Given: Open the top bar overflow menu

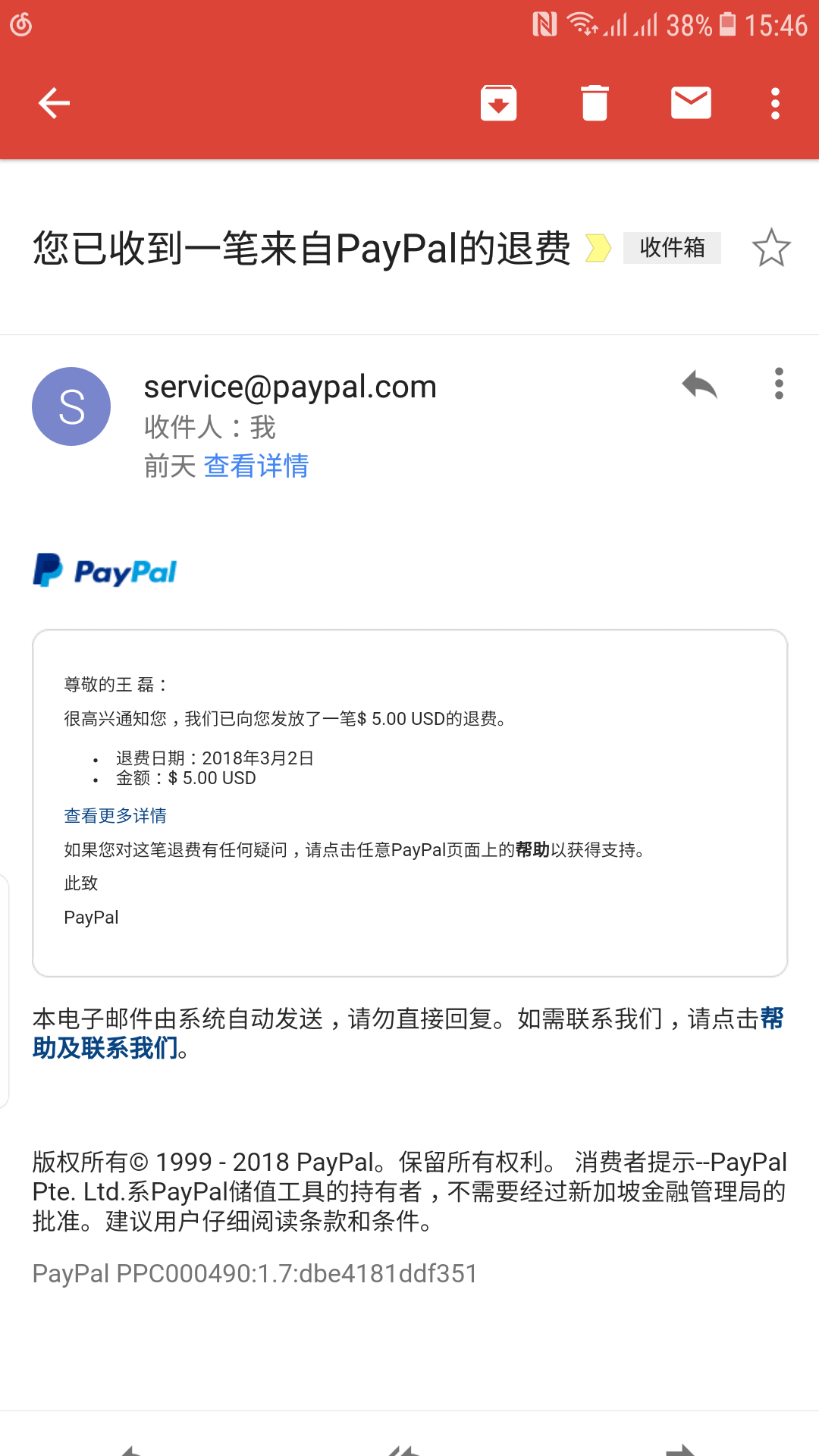Looking at the screenshot, I should click(775, 103).
